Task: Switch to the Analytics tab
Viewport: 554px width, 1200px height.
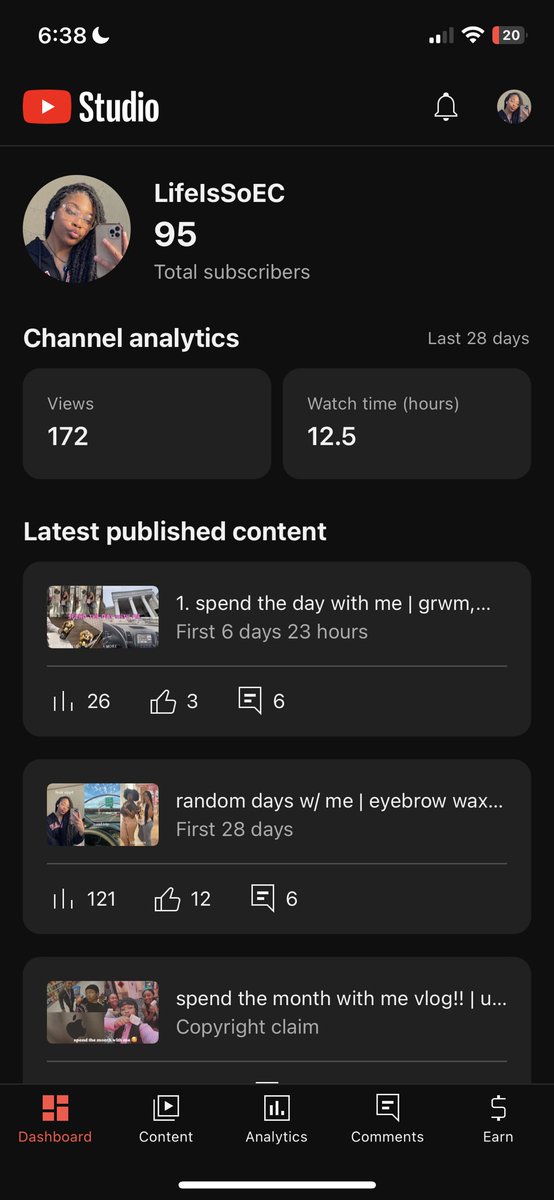Action: pos(277,1119)
